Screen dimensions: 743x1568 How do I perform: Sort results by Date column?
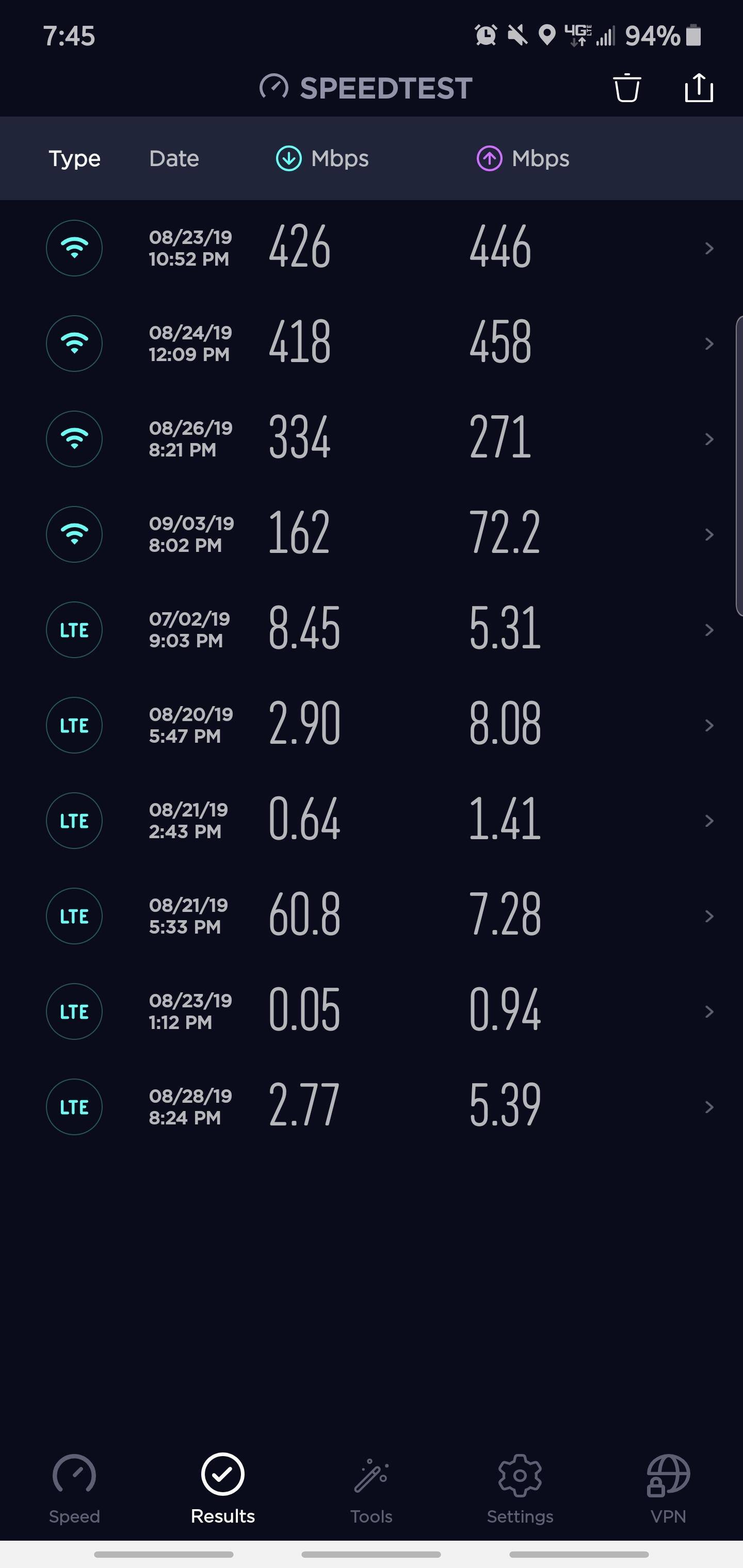click(x=174, y=159)
